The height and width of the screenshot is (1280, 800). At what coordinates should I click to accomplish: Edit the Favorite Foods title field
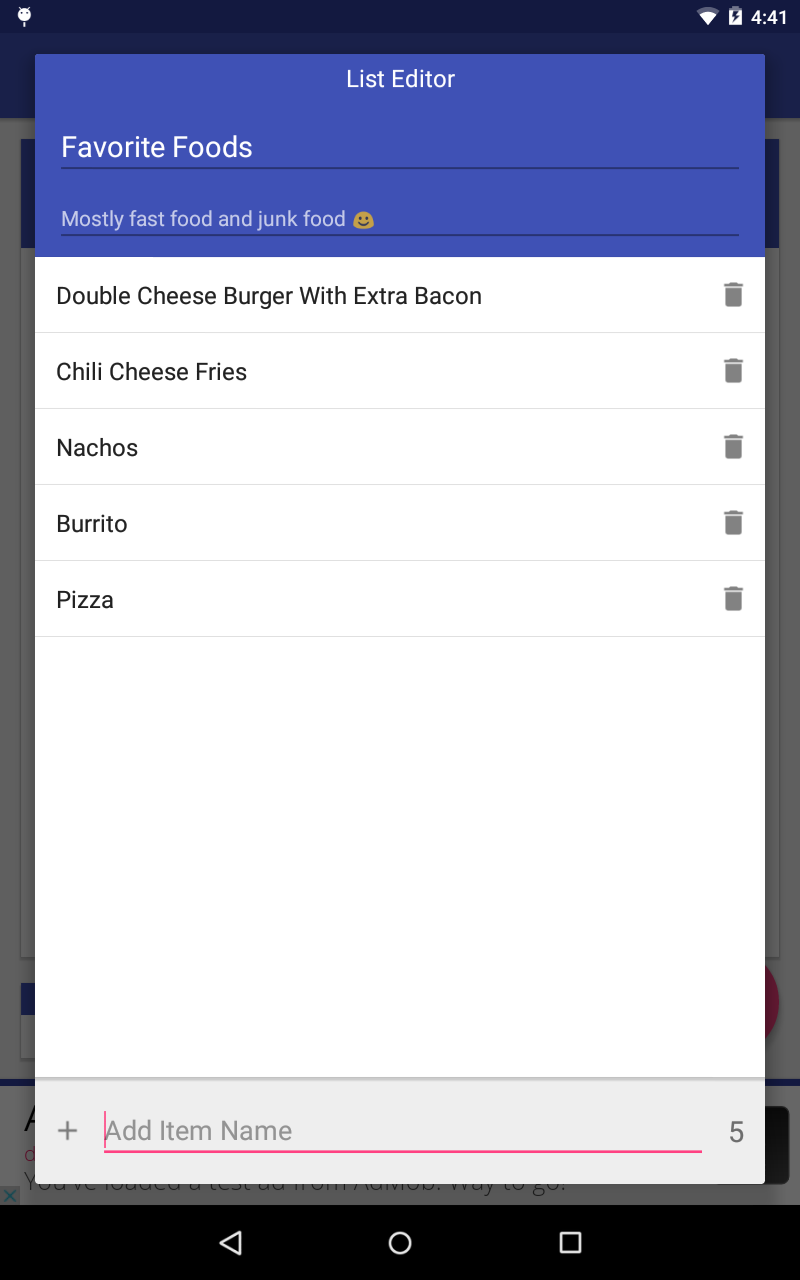click(400, 147)
